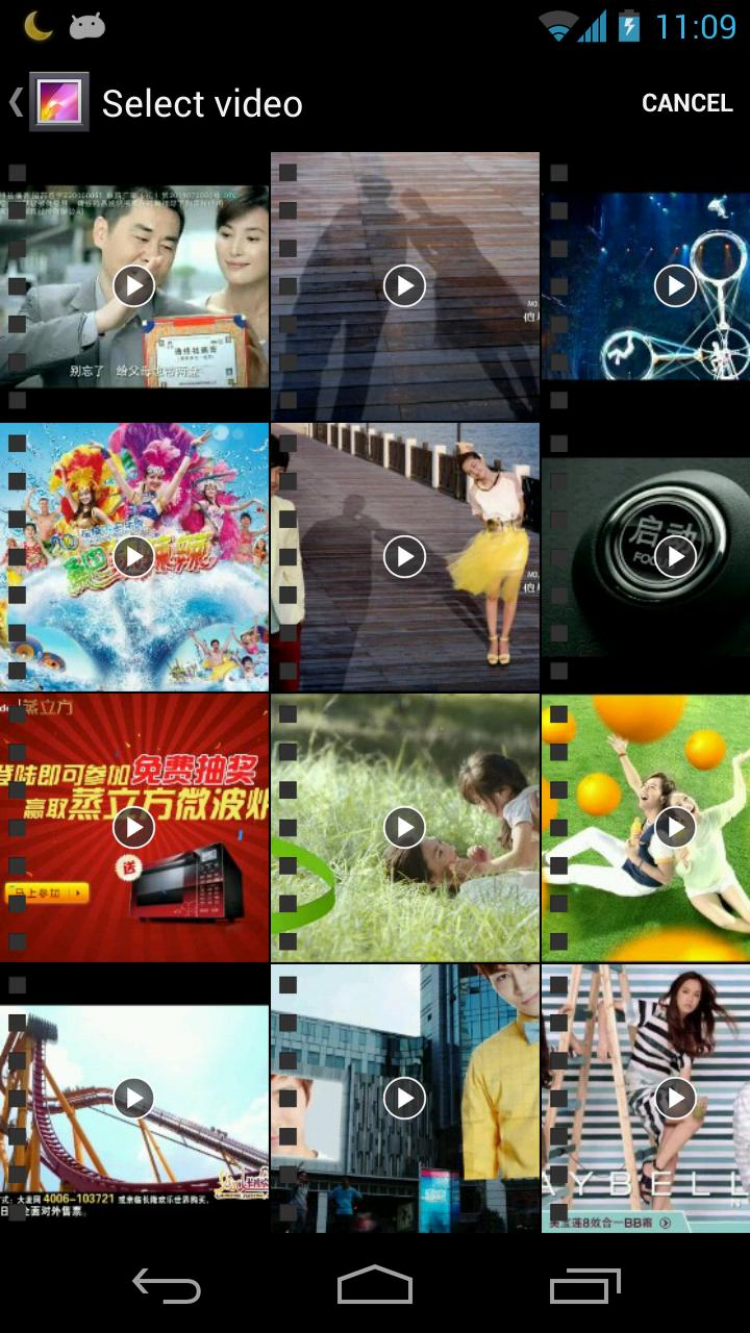Screen dimensions: 750x1333
Task: Select the video with oranges and jumping couple
Action: (x=675, y=827)
